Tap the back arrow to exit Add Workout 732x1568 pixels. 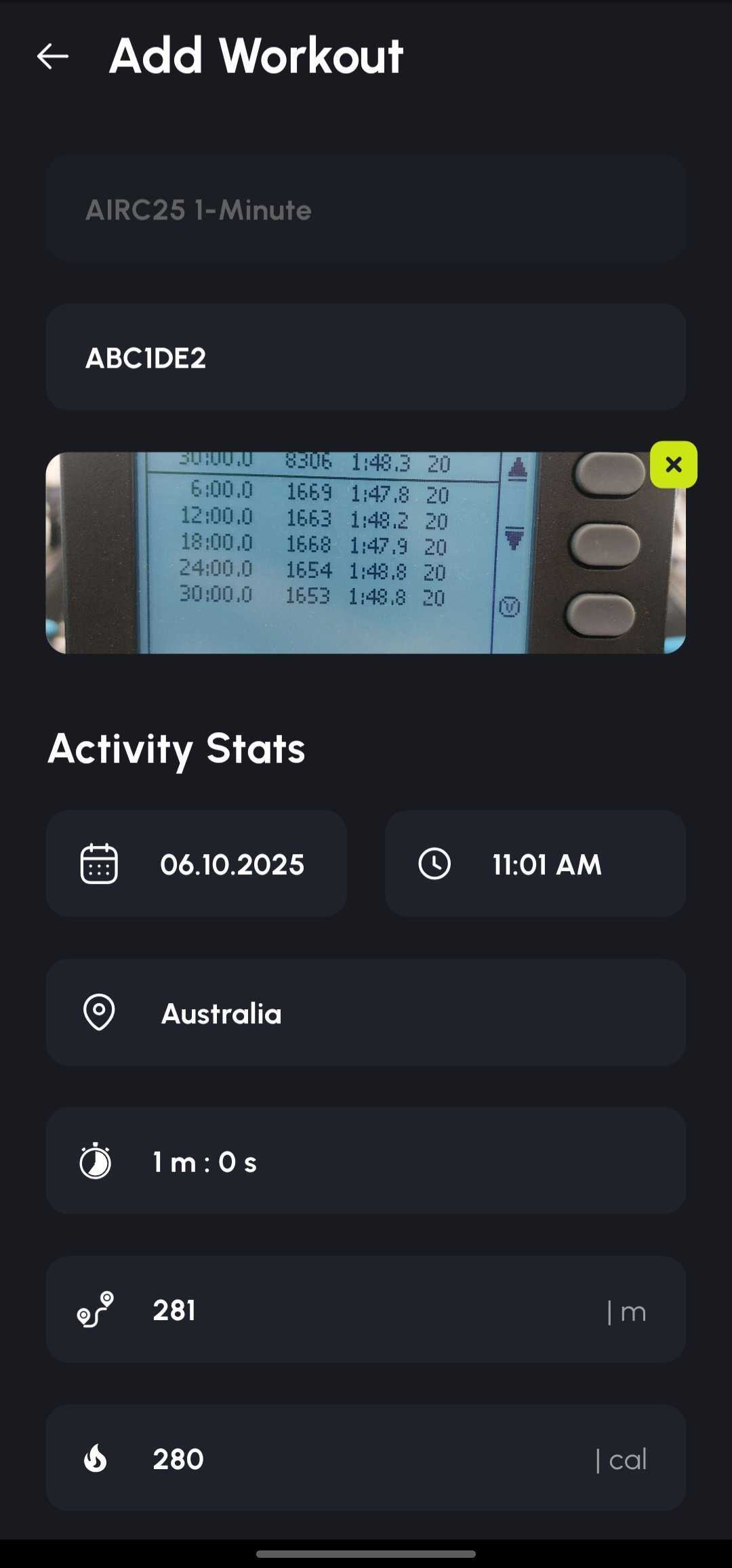52,56
